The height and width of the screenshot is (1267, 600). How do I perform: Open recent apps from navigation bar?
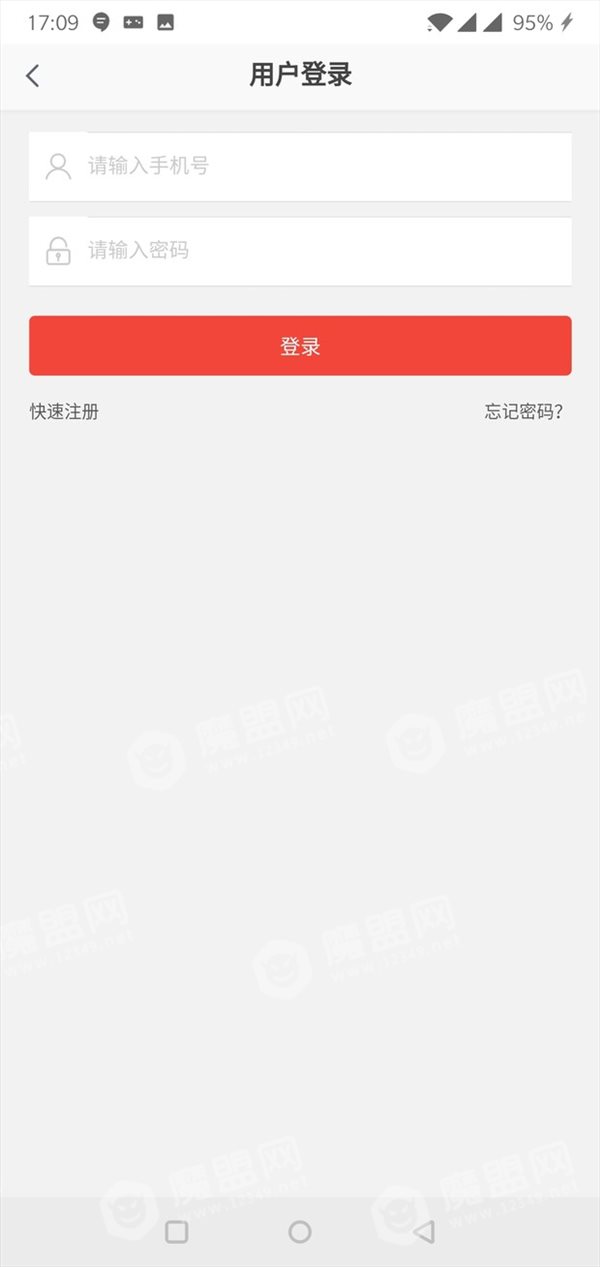click(x=177, y=1231)
